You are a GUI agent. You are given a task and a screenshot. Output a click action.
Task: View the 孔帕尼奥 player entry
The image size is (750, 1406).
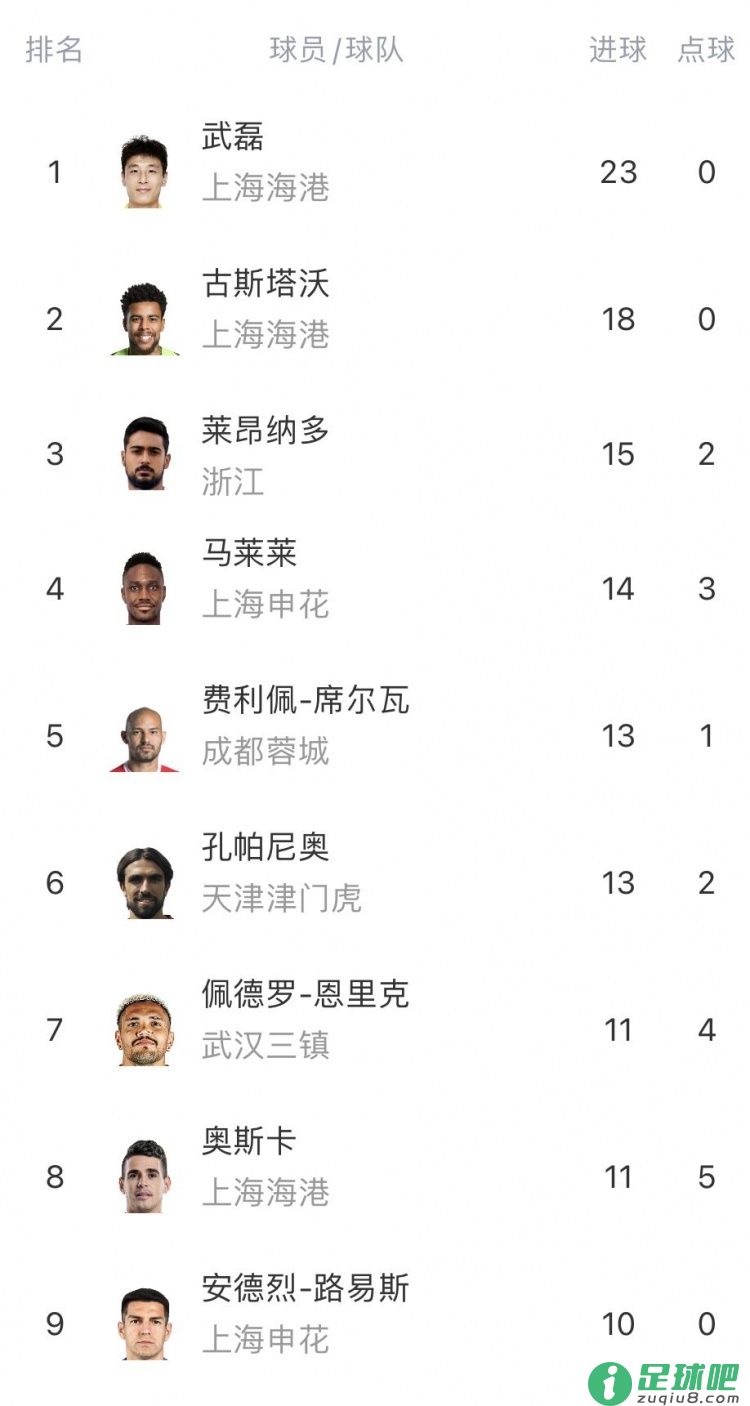pyautogui.click(x=375, y=883)
